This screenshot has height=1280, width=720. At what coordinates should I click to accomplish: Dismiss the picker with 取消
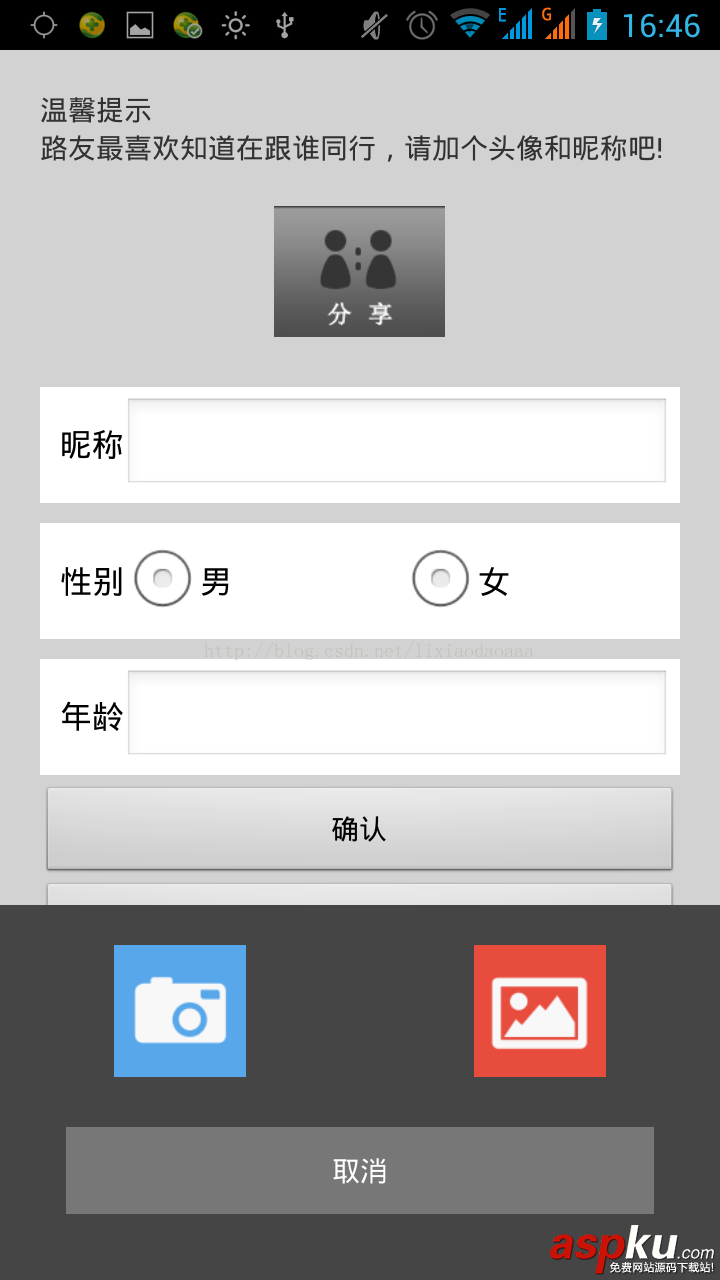click(x=359, y=1170)
